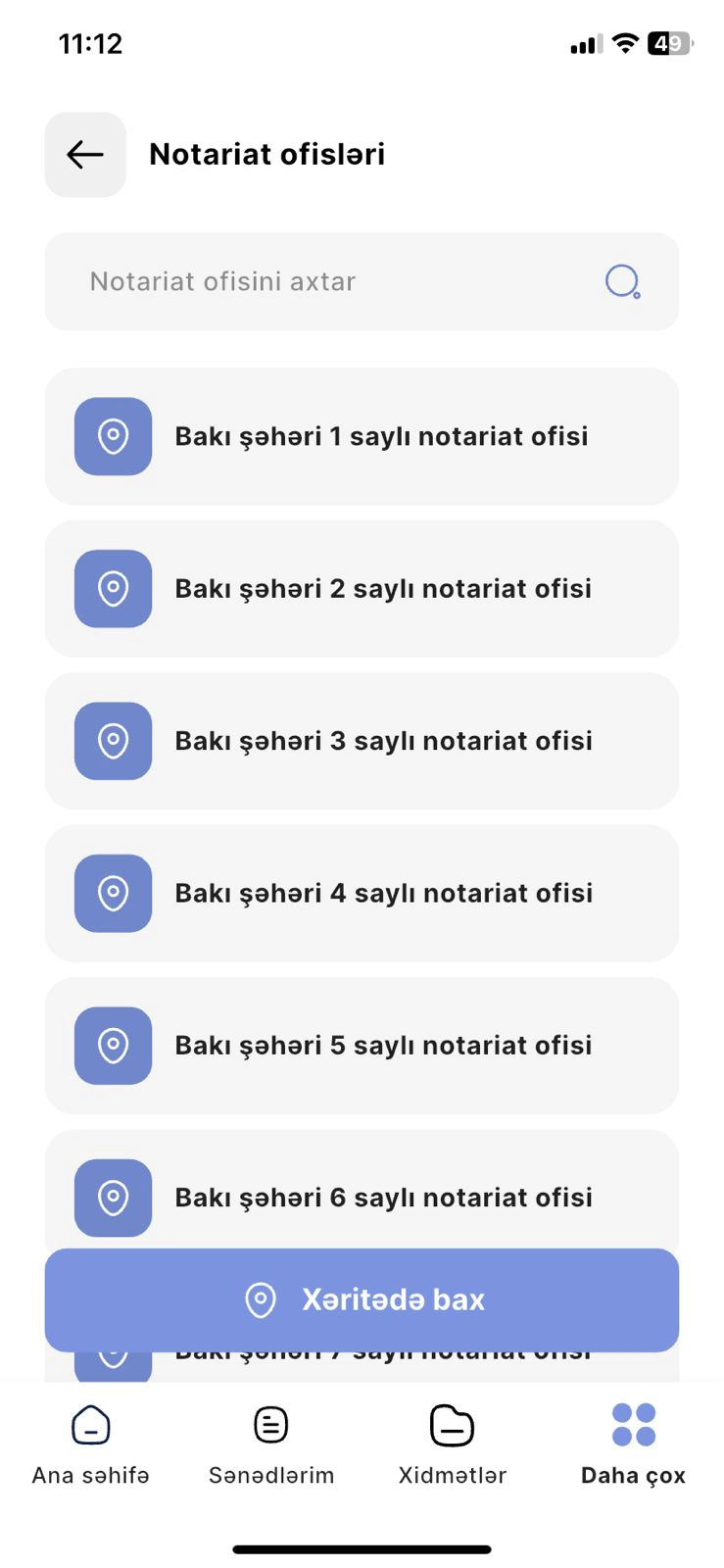
Task: Select Bakı şəhəri 3 saylı notariat ofisi
Action: click(x=362, y=741)
